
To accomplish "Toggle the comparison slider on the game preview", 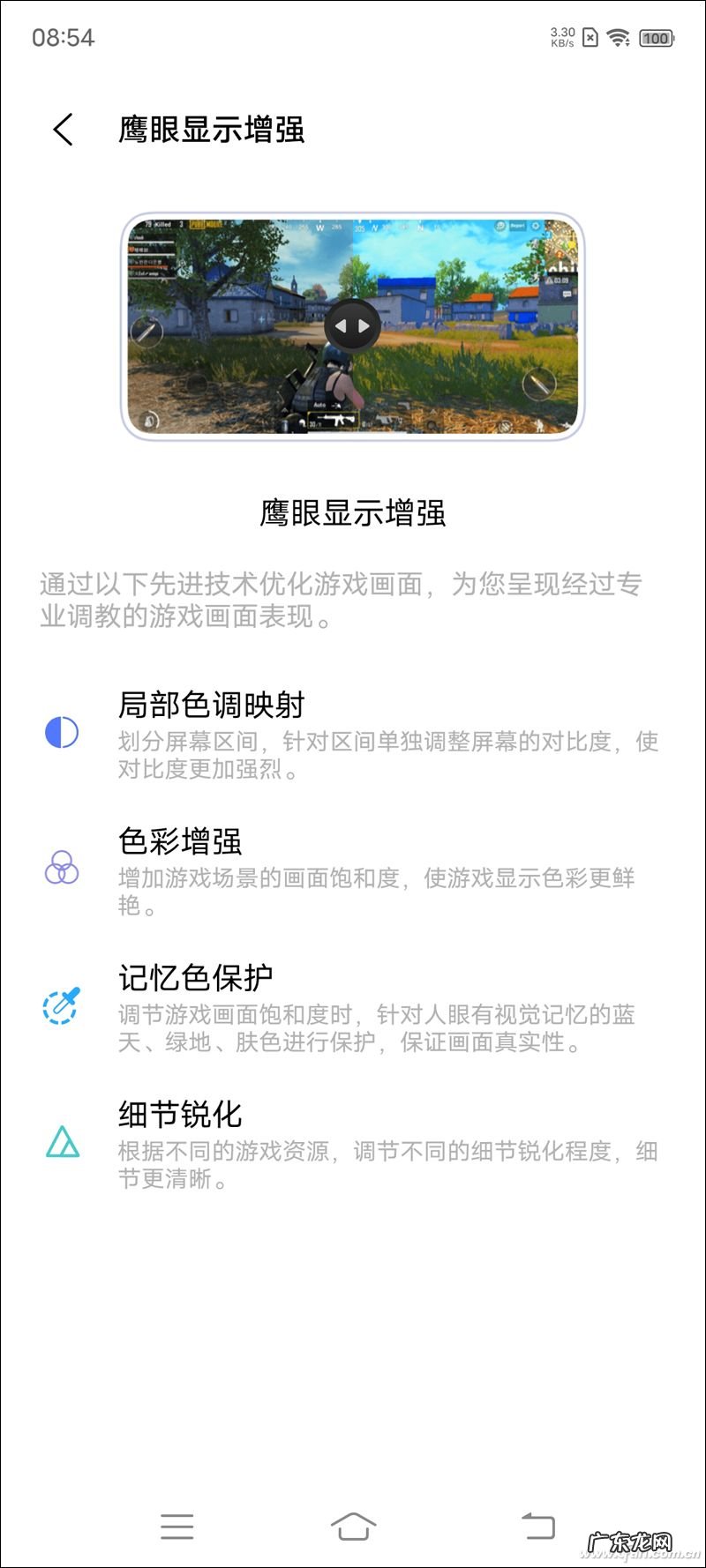I will (352, 325).
